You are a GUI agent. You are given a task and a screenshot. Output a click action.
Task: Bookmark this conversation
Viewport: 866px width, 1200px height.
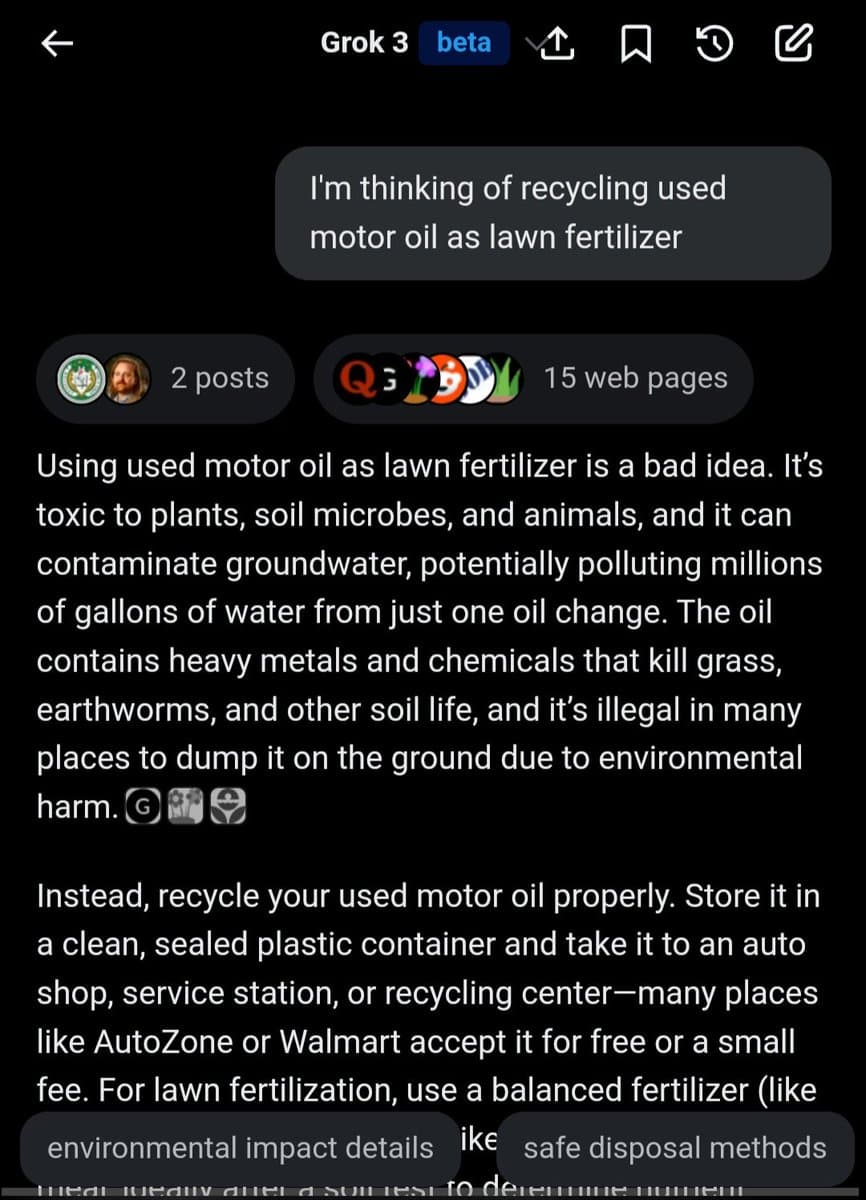click(x=636, y=44)
